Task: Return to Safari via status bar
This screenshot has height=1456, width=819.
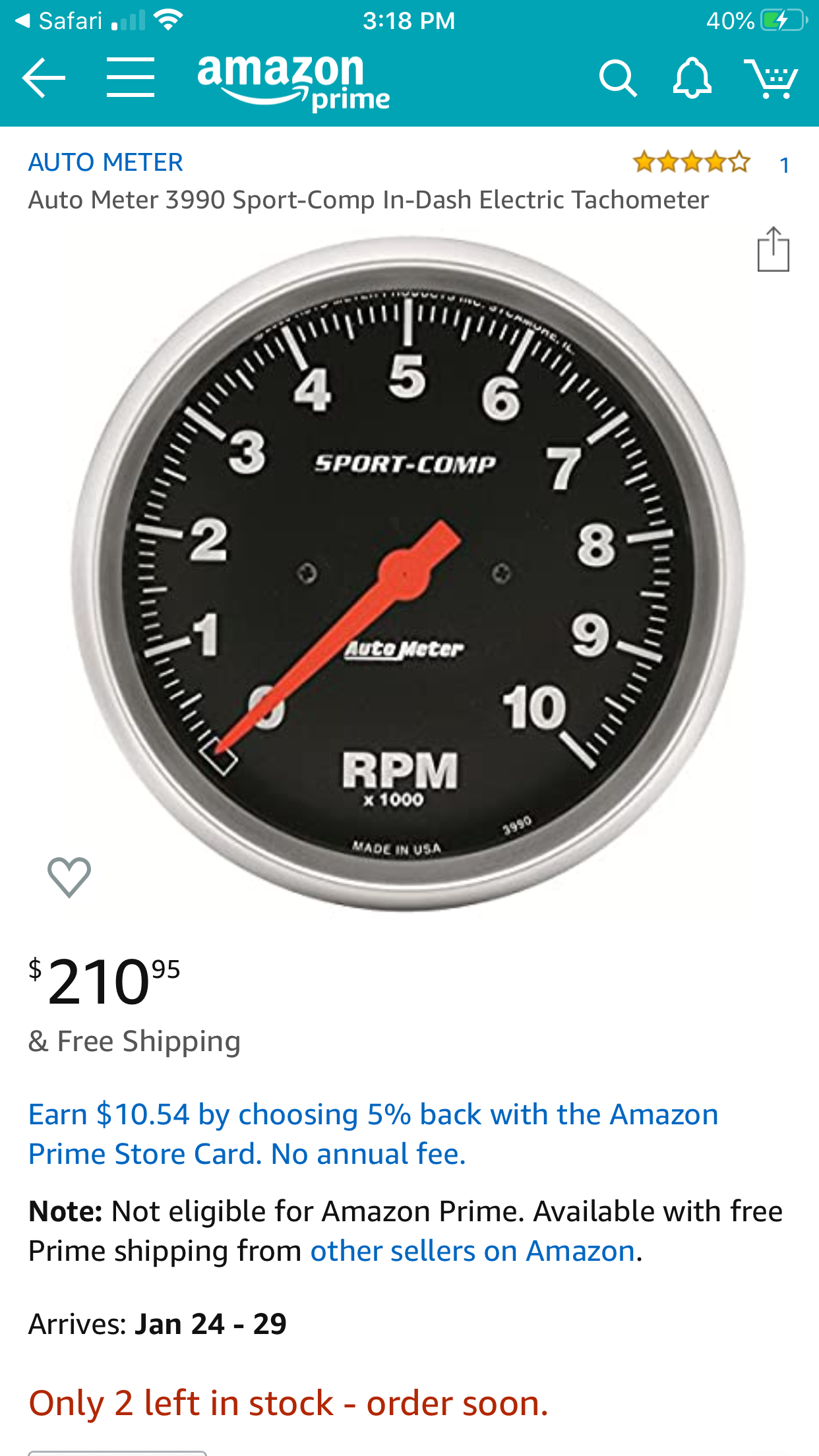Action: click(x=59, y=21)
